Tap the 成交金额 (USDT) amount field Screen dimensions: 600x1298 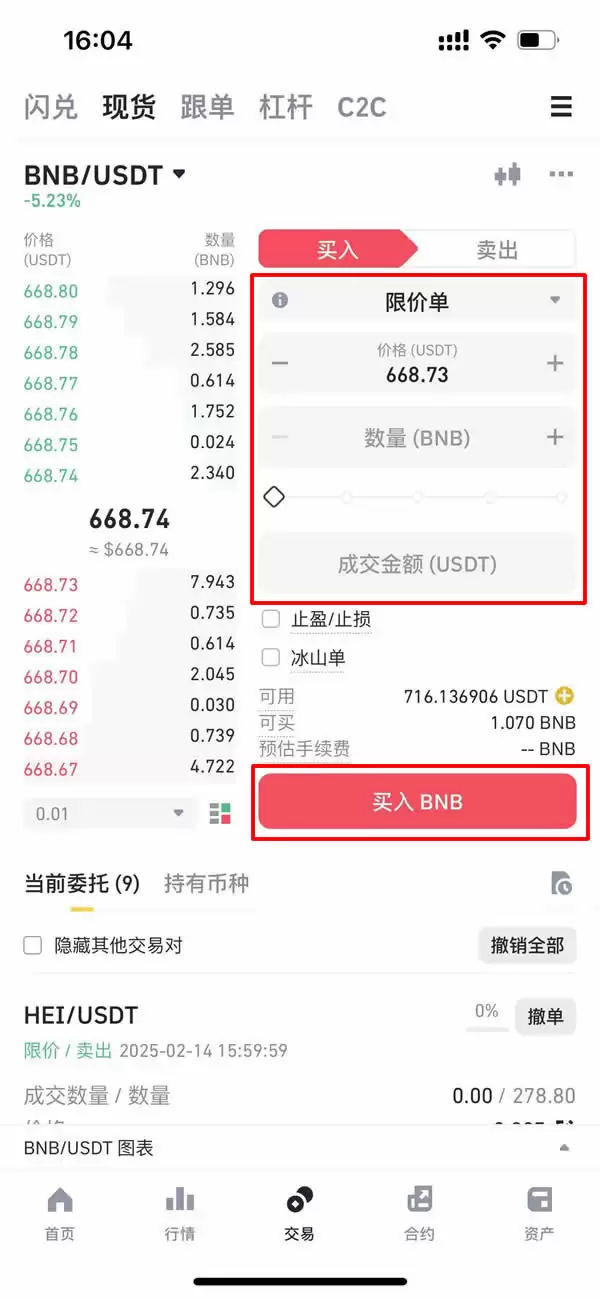pos(417,564)
